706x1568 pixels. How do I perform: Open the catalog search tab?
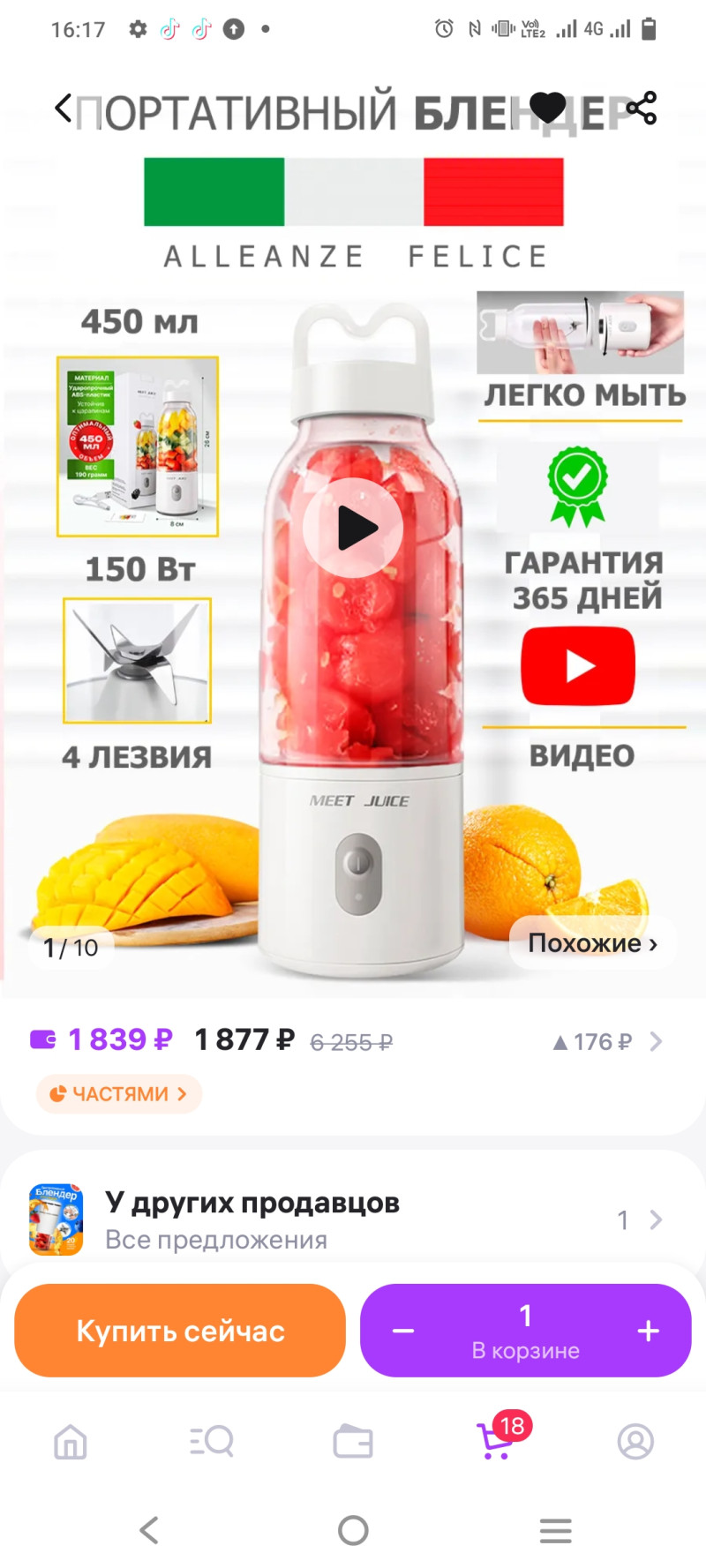(x=212, y=1442)
